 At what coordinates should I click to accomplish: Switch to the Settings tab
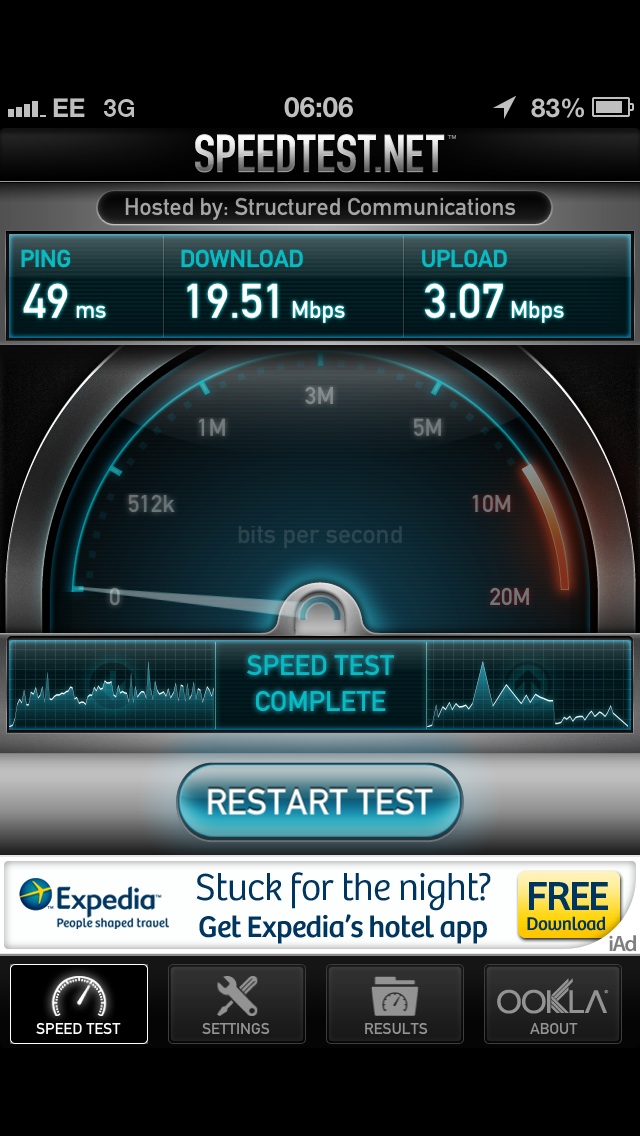coord(236,1003)
